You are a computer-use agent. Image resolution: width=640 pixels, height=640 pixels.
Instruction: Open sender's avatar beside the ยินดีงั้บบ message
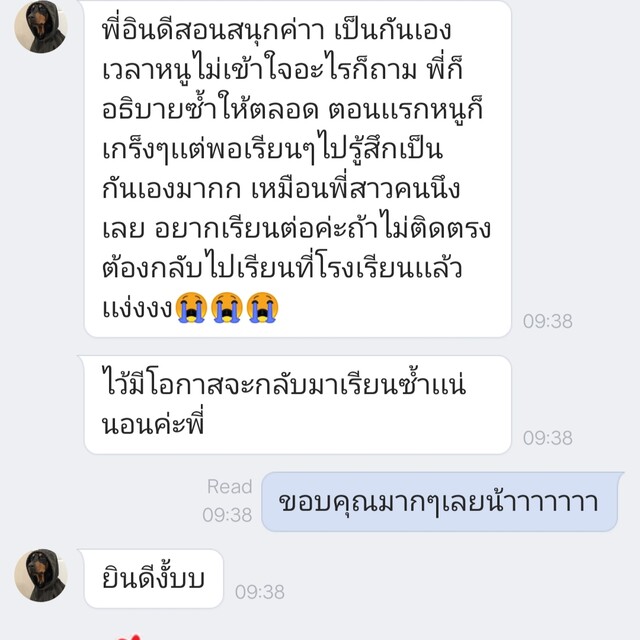(40, 575)
